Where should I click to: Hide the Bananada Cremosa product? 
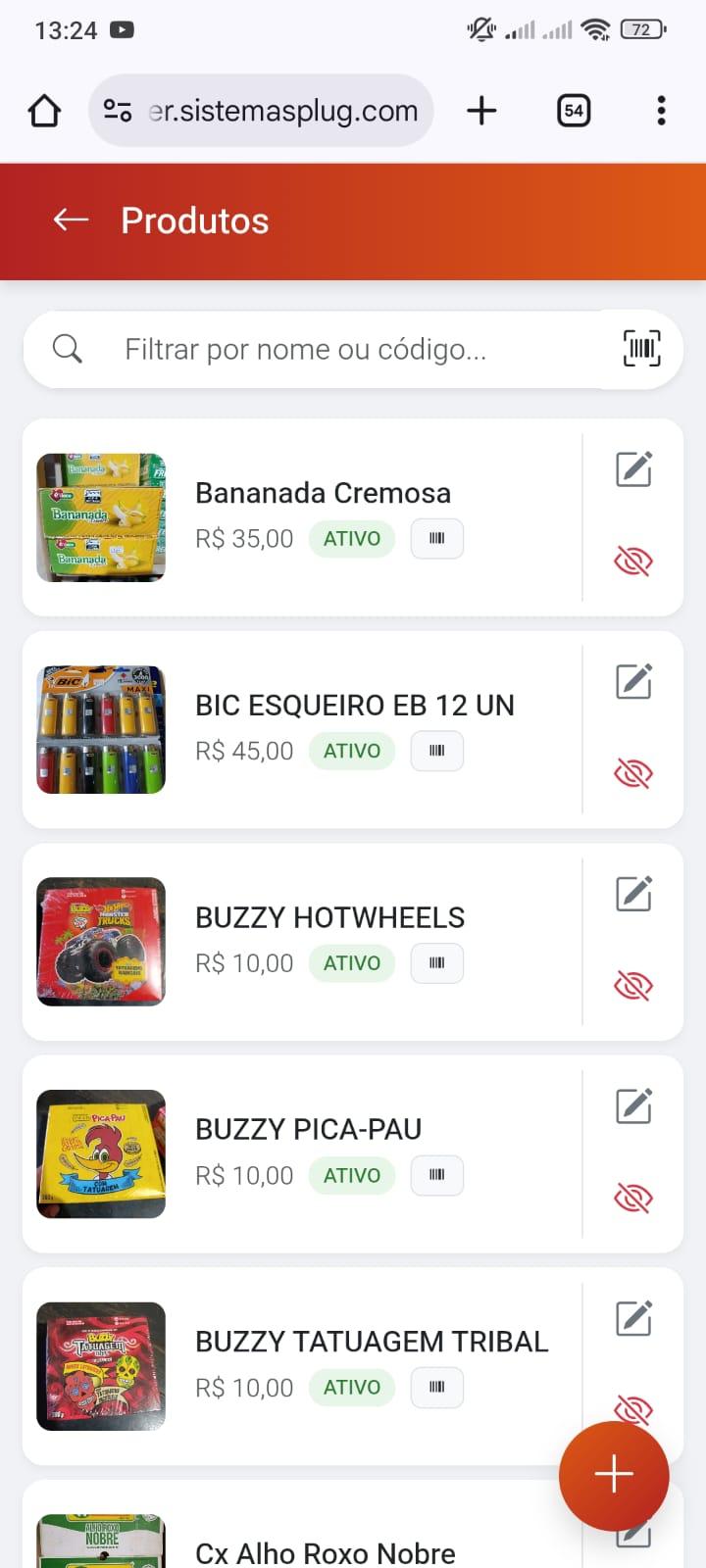pyautogui.click(x=632, y=561)
